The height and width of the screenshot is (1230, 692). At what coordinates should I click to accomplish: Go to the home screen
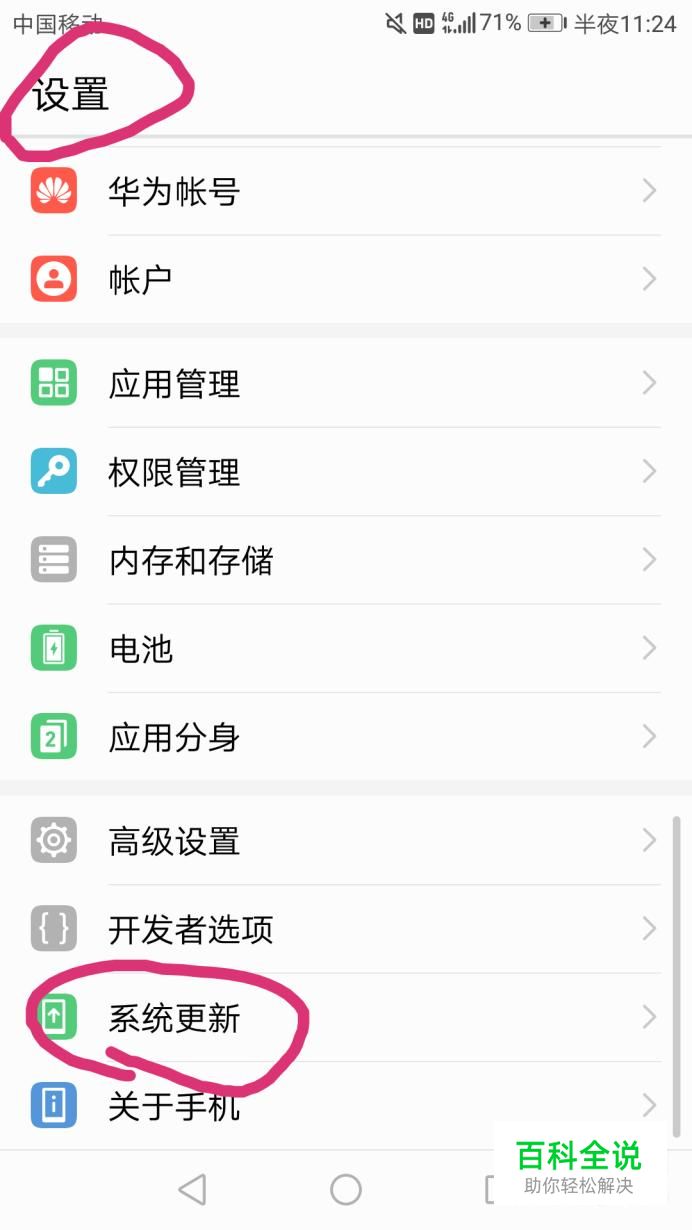(346, 1189)
